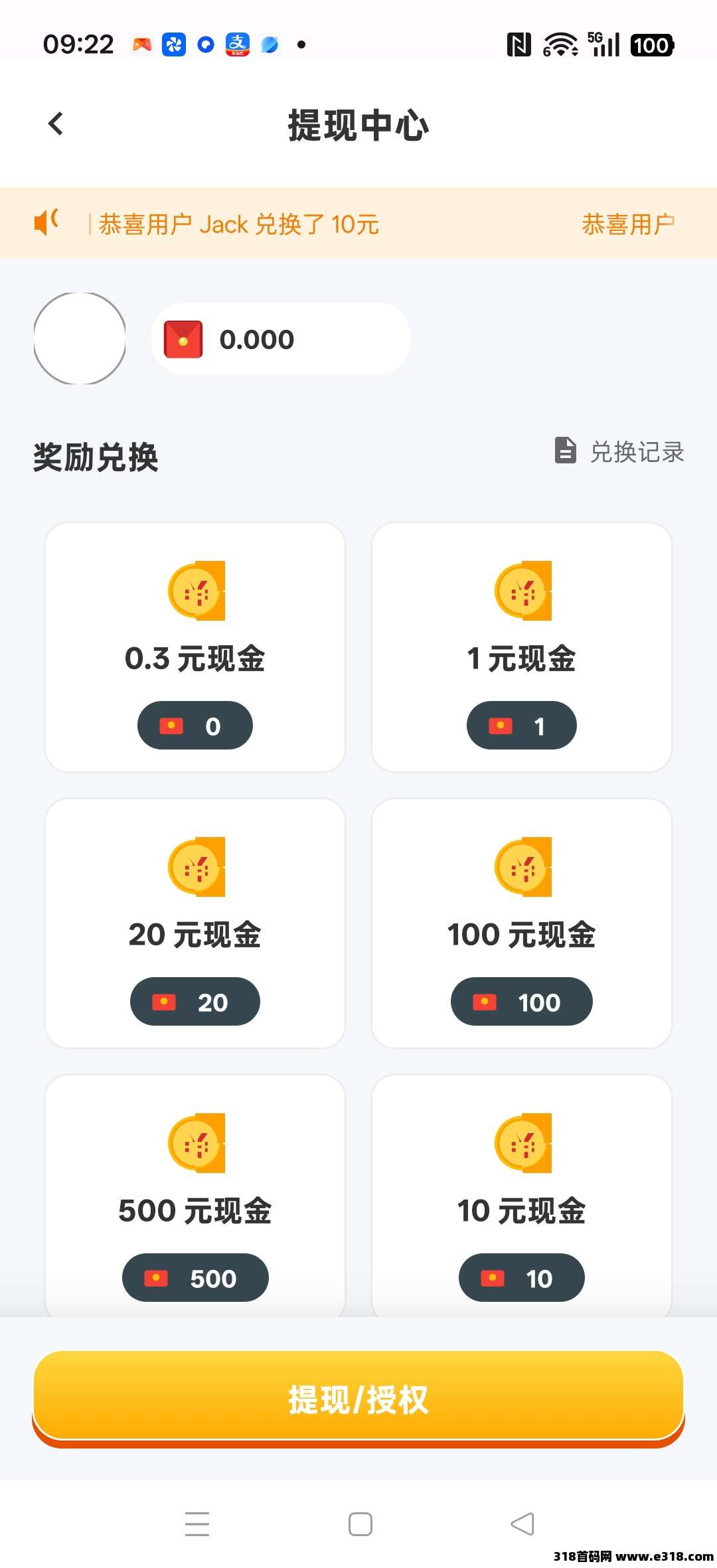Open 兑换记录 exchange history
The image size is (717, 1568).
point(620,451)
